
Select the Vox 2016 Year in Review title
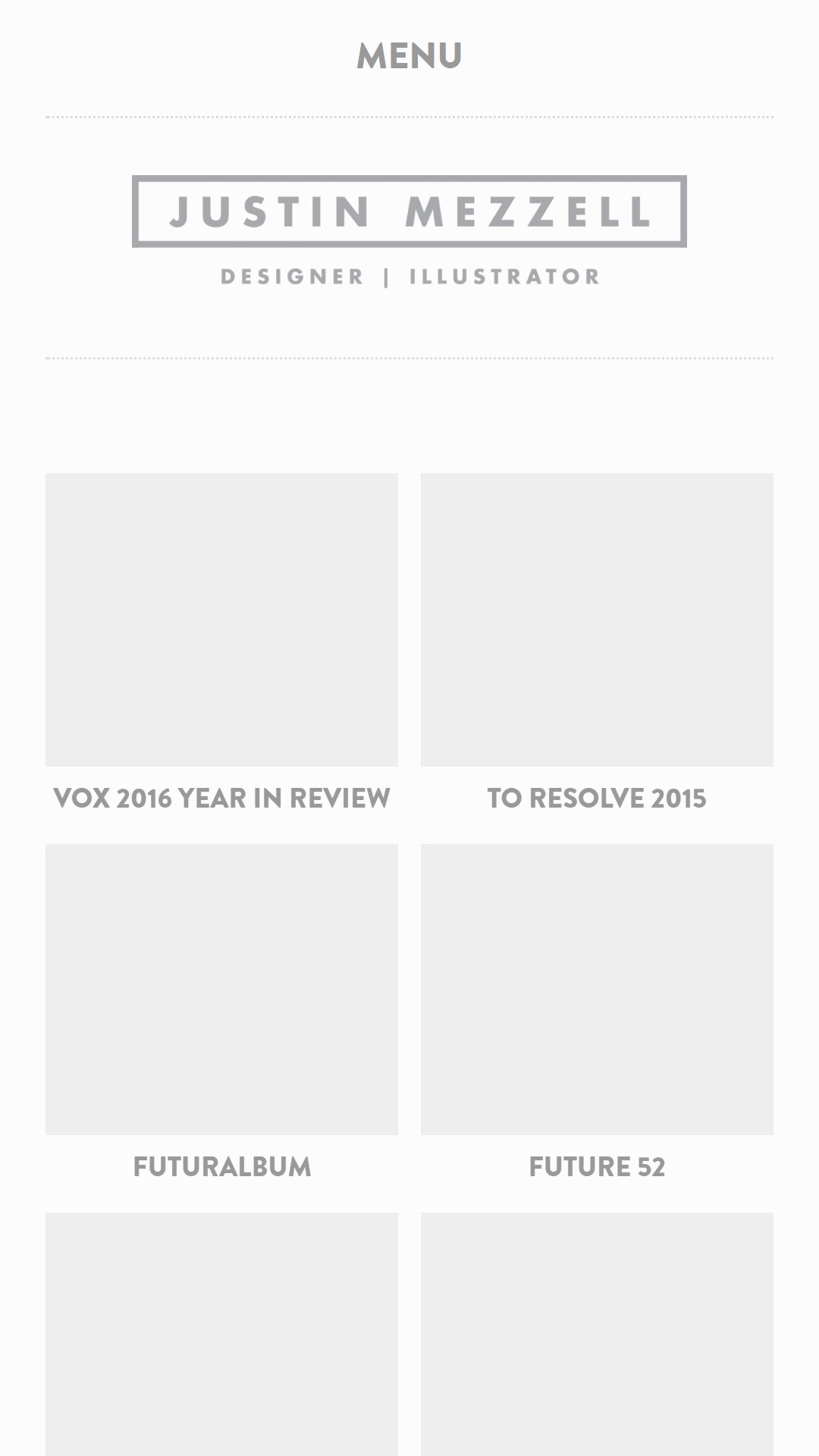[x=221, y=798]
